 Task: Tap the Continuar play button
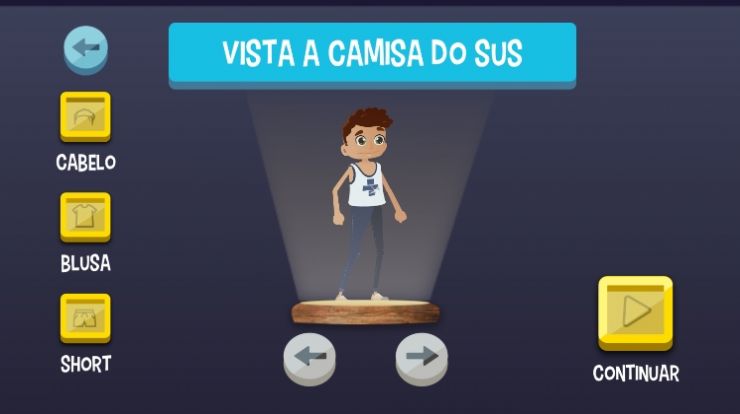[x=635, y=312]
